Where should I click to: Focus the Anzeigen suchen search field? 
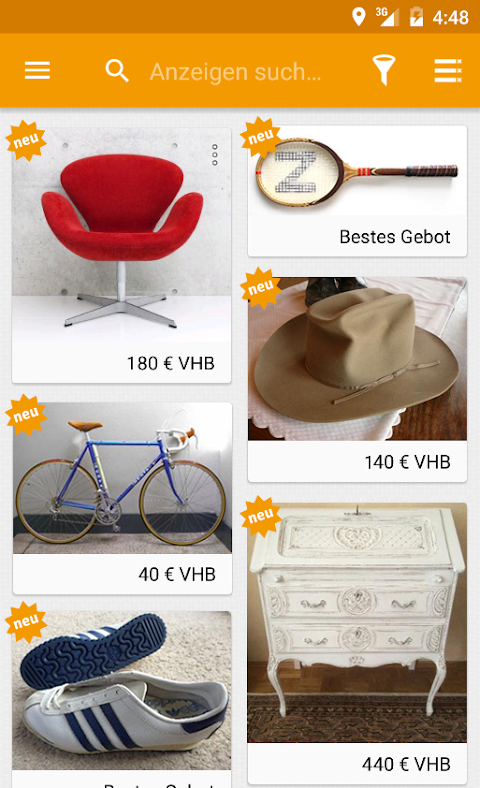point(235,71)
